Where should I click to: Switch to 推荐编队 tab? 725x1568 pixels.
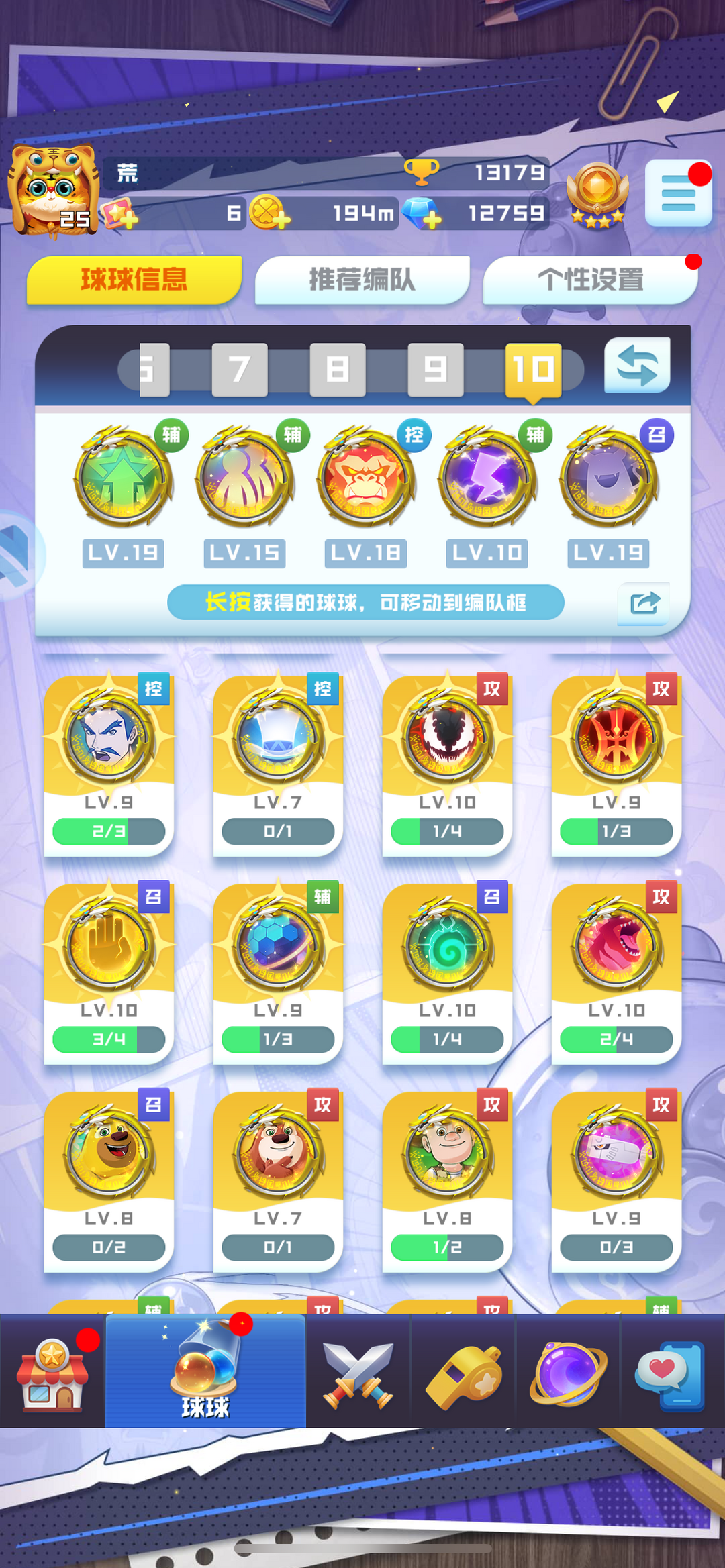tap(362, 280)
